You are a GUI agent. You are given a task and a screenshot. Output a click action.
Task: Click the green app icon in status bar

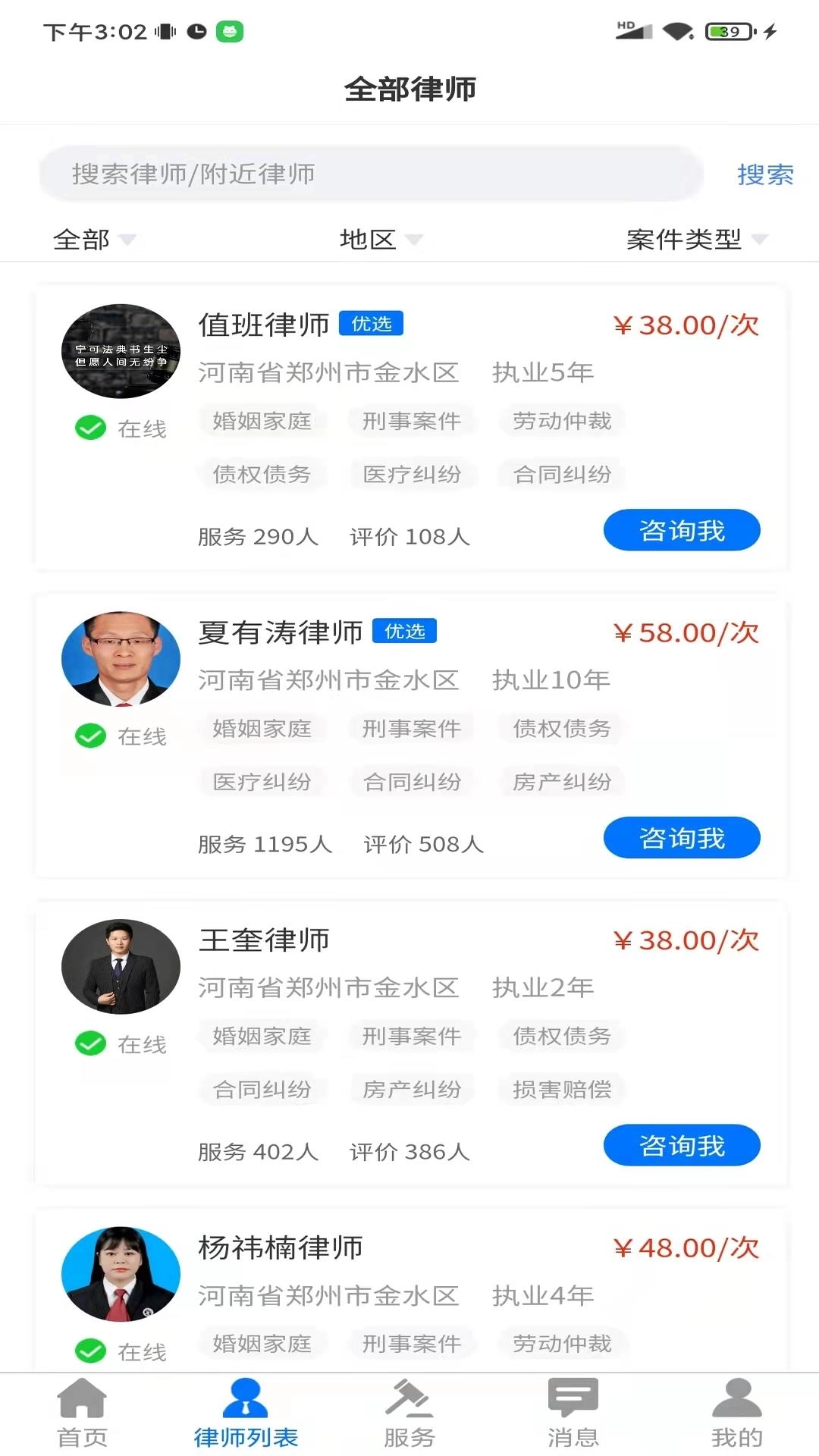pyautogui.click(x=229, y=32)
